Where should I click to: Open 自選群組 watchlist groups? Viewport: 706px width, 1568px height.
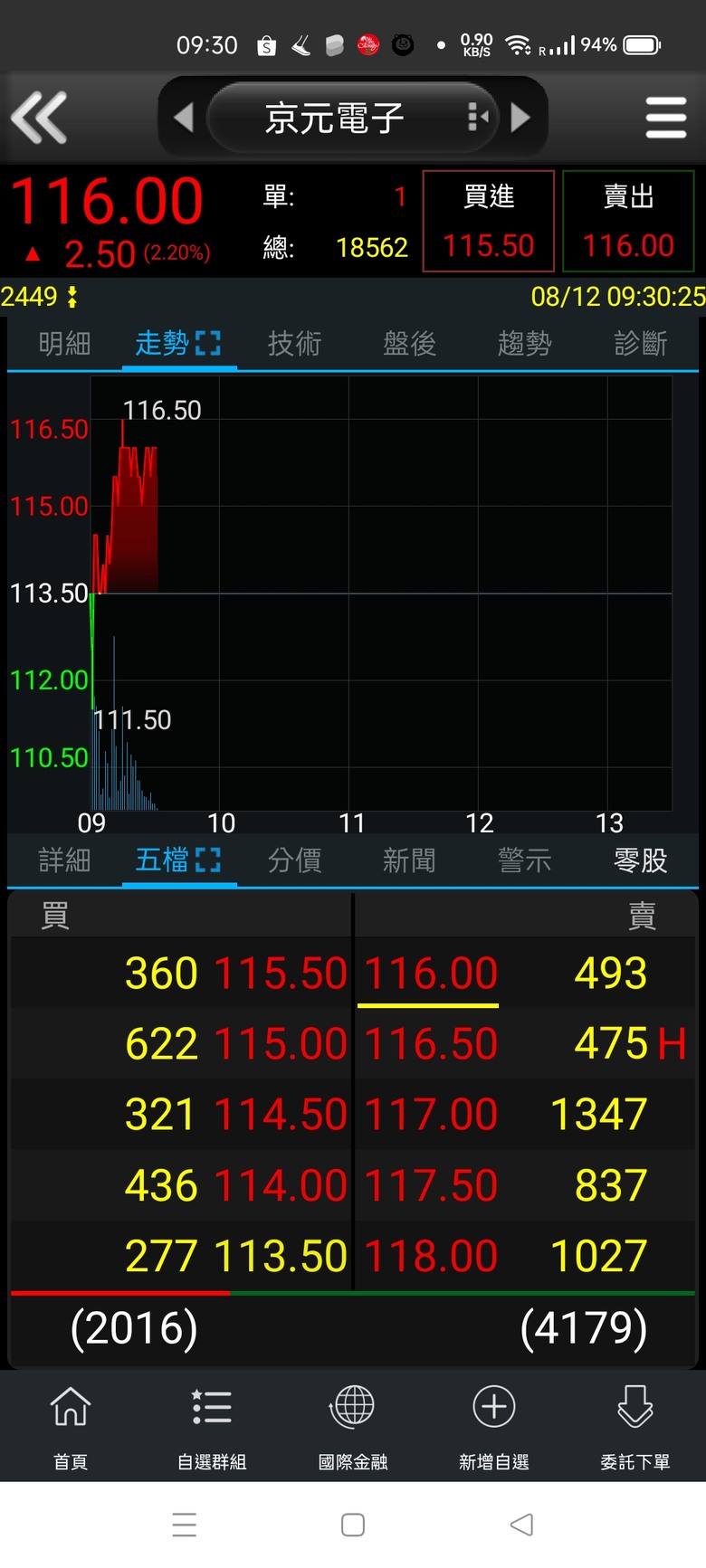212,1425
